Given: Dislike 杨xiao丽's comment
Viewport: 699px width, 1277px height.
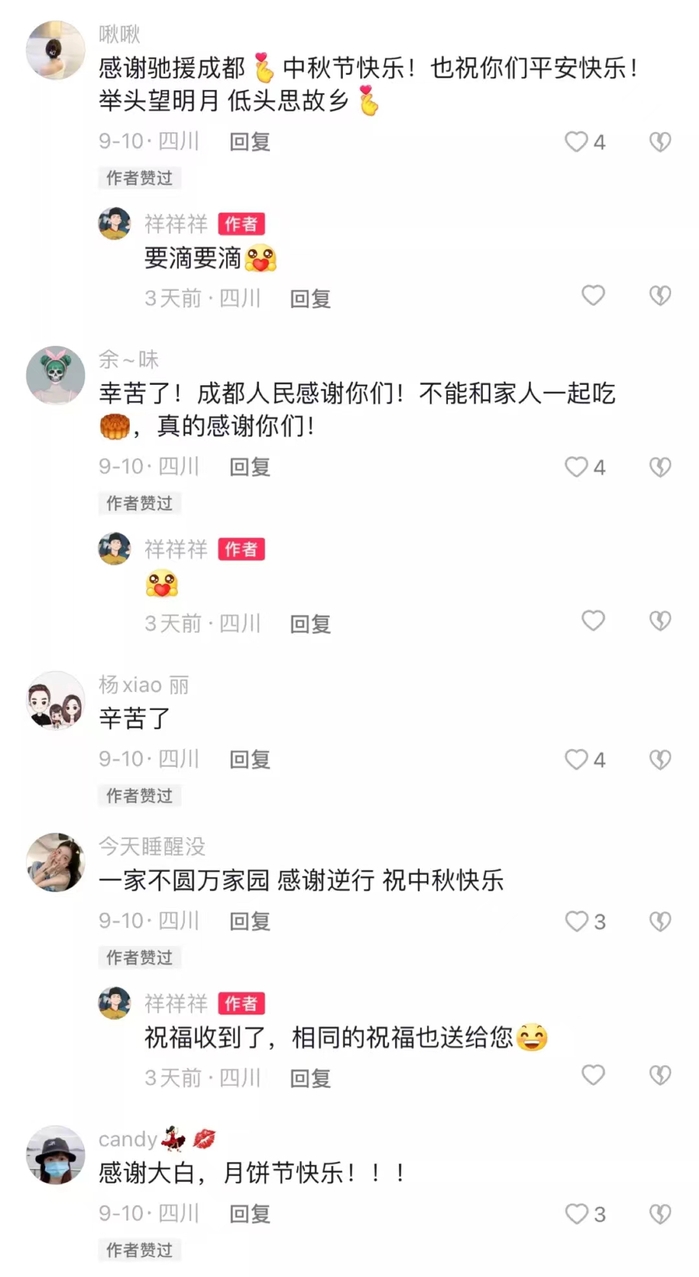Looking at the screenshot, I should [x=660, y=760].
